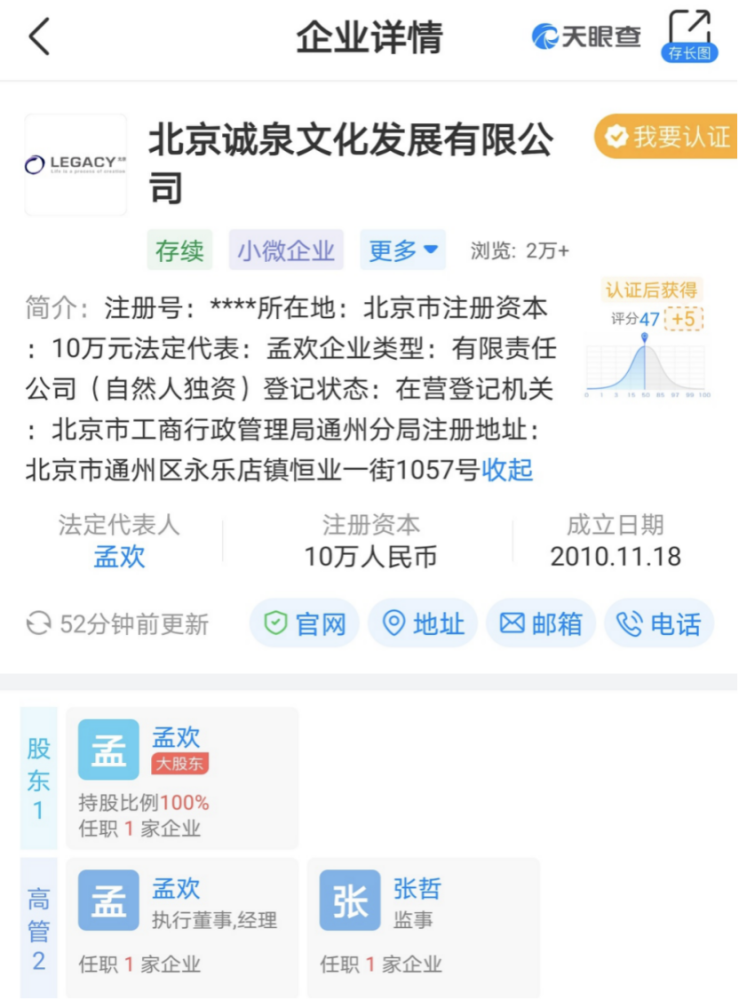
Task: Open executive card 孟欢 执行董事,经理
Action: pos(182,925)
